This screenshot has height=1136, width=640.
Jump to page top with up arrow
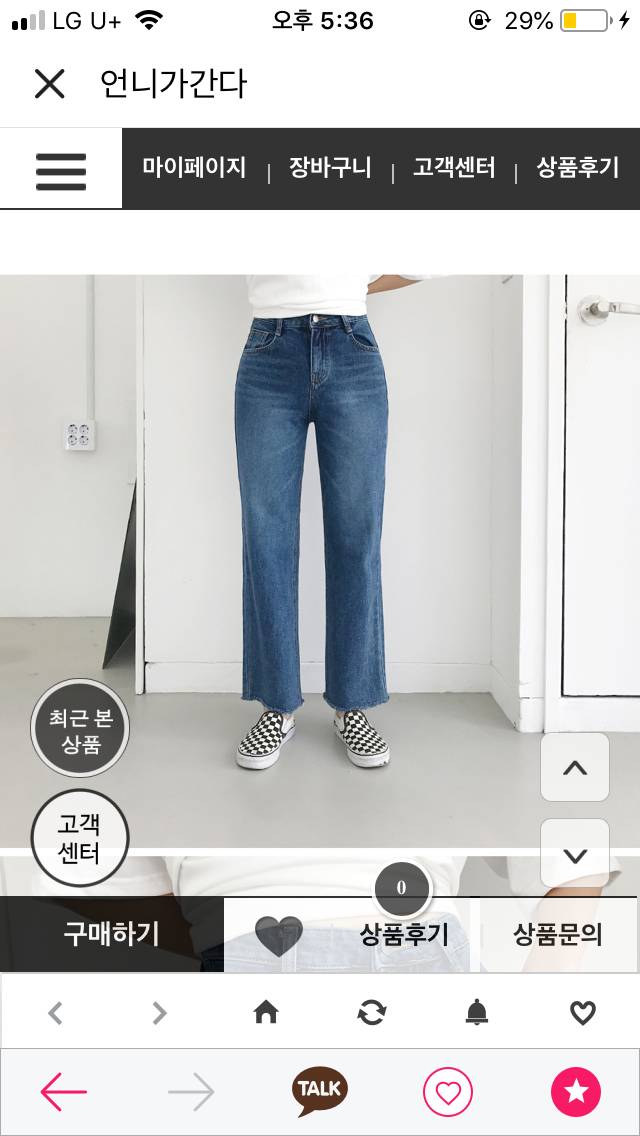[575, 767]
